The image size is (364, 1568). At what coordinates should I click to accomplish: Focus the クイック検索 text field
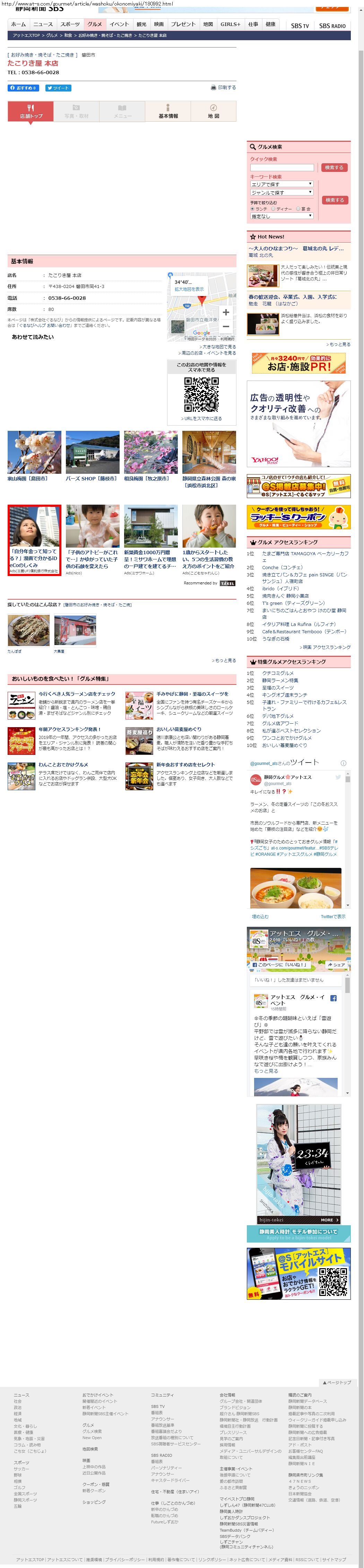tap(282, 167)
